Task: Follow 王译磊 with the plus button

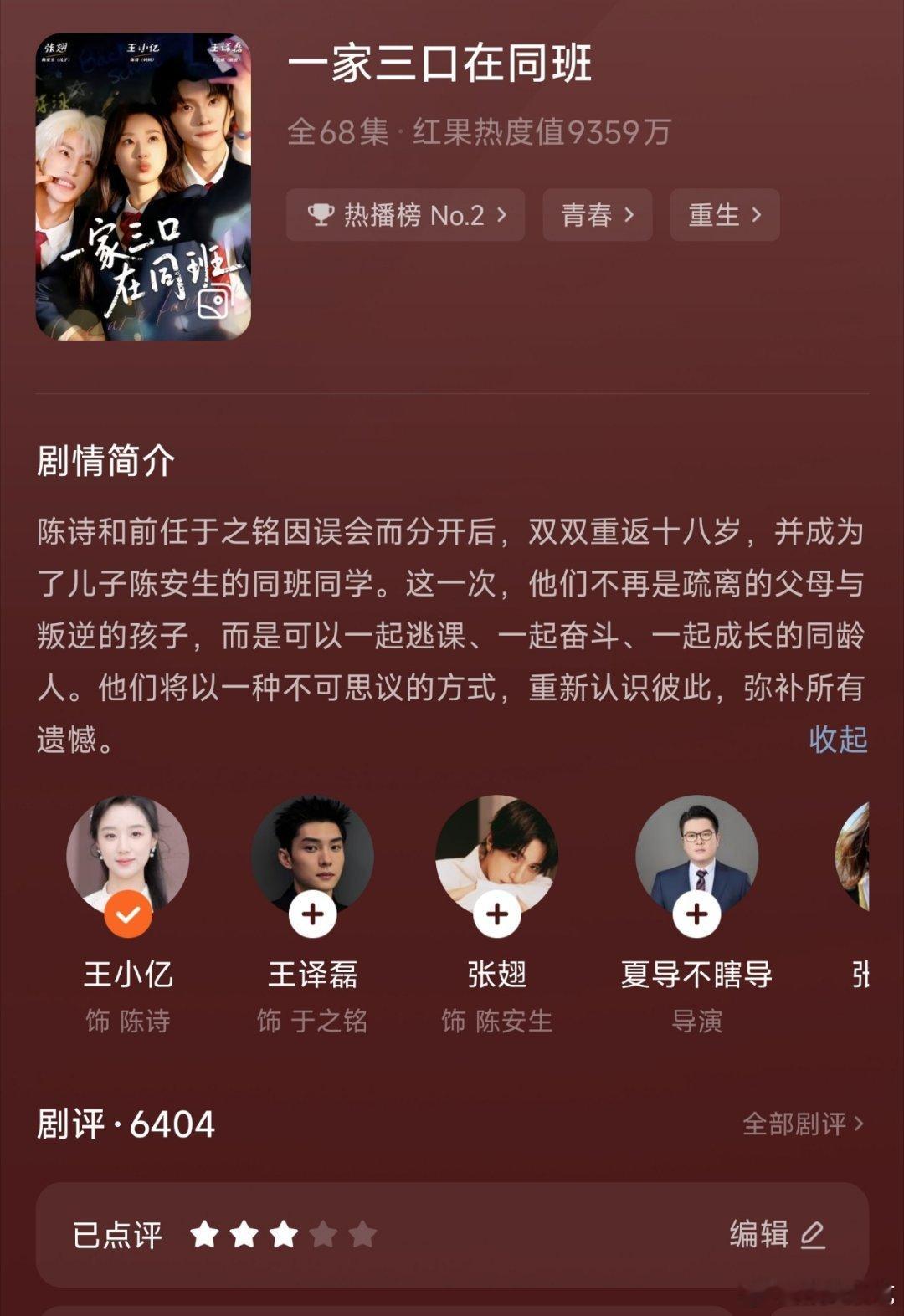Action: 312,914
